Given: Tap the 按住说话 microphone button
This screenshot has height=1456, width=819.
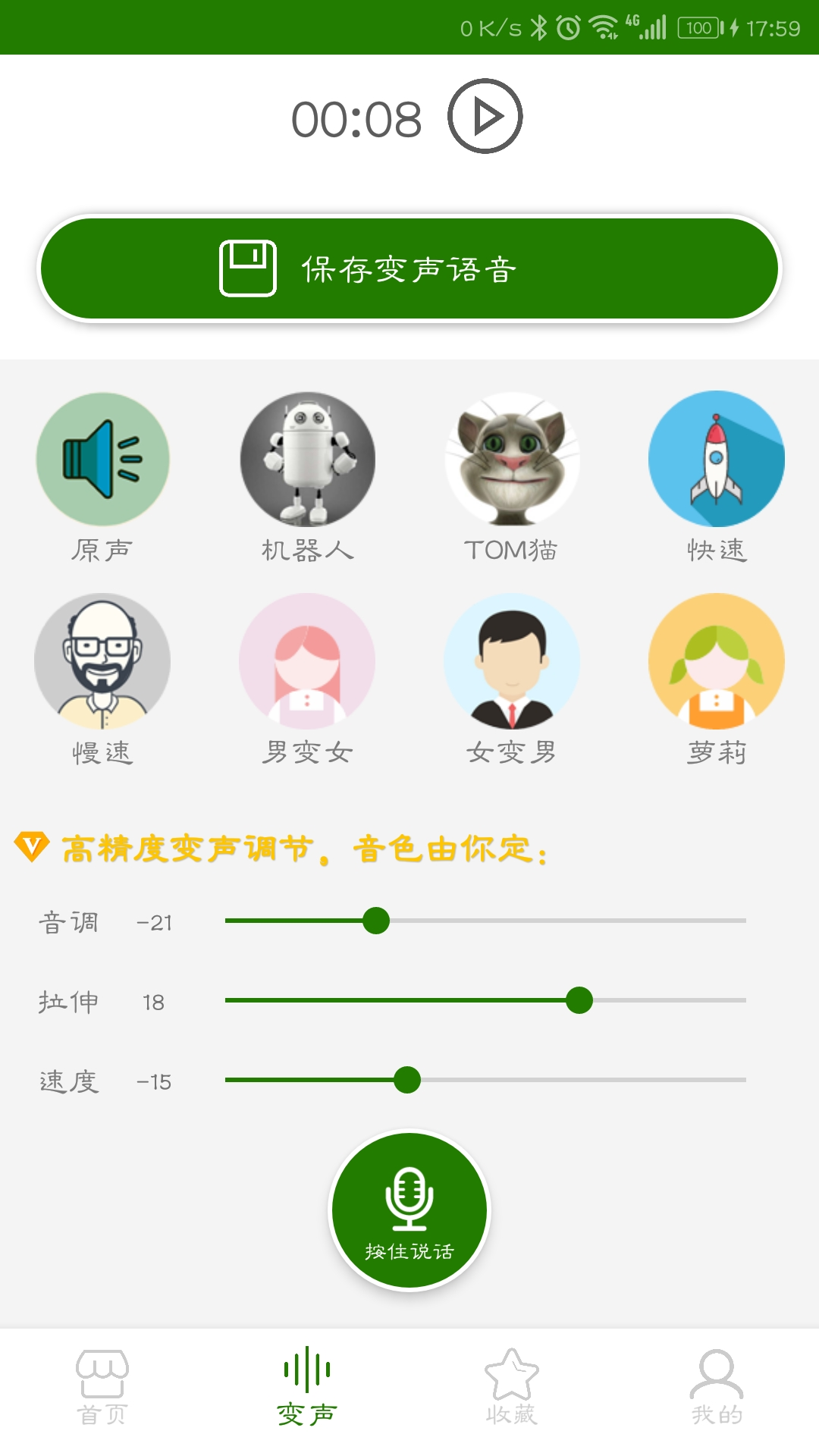Looking at the screenshot, I should pyautogui.click(x=409, y=1210).
